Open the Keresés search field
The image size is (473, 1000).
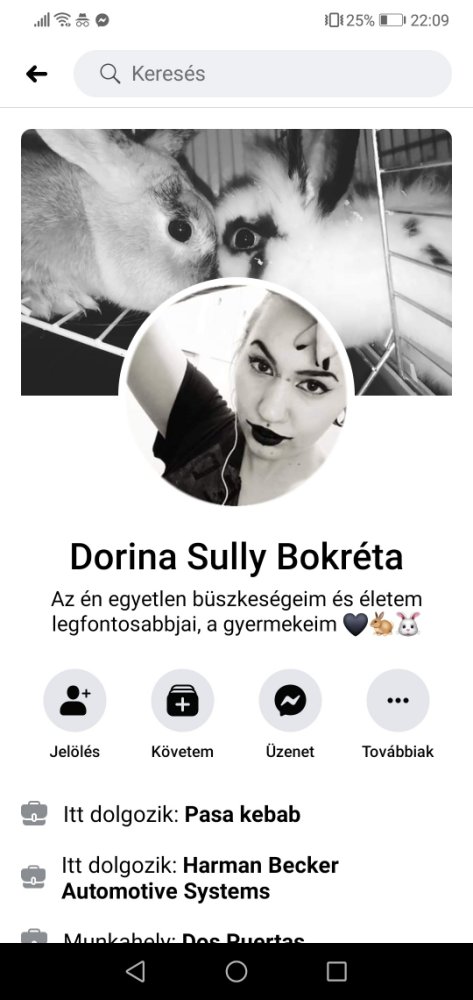coord(263,74)
